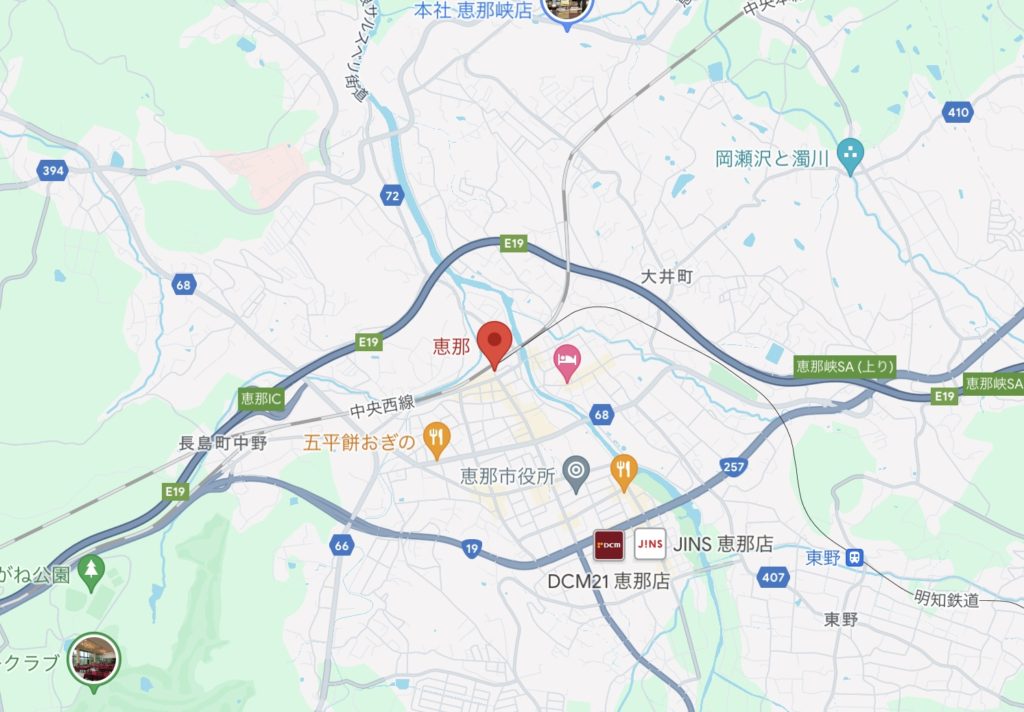Open the pink hotel marker
The height and width of the screenshot is (712, 1024).
coord(567,362)
